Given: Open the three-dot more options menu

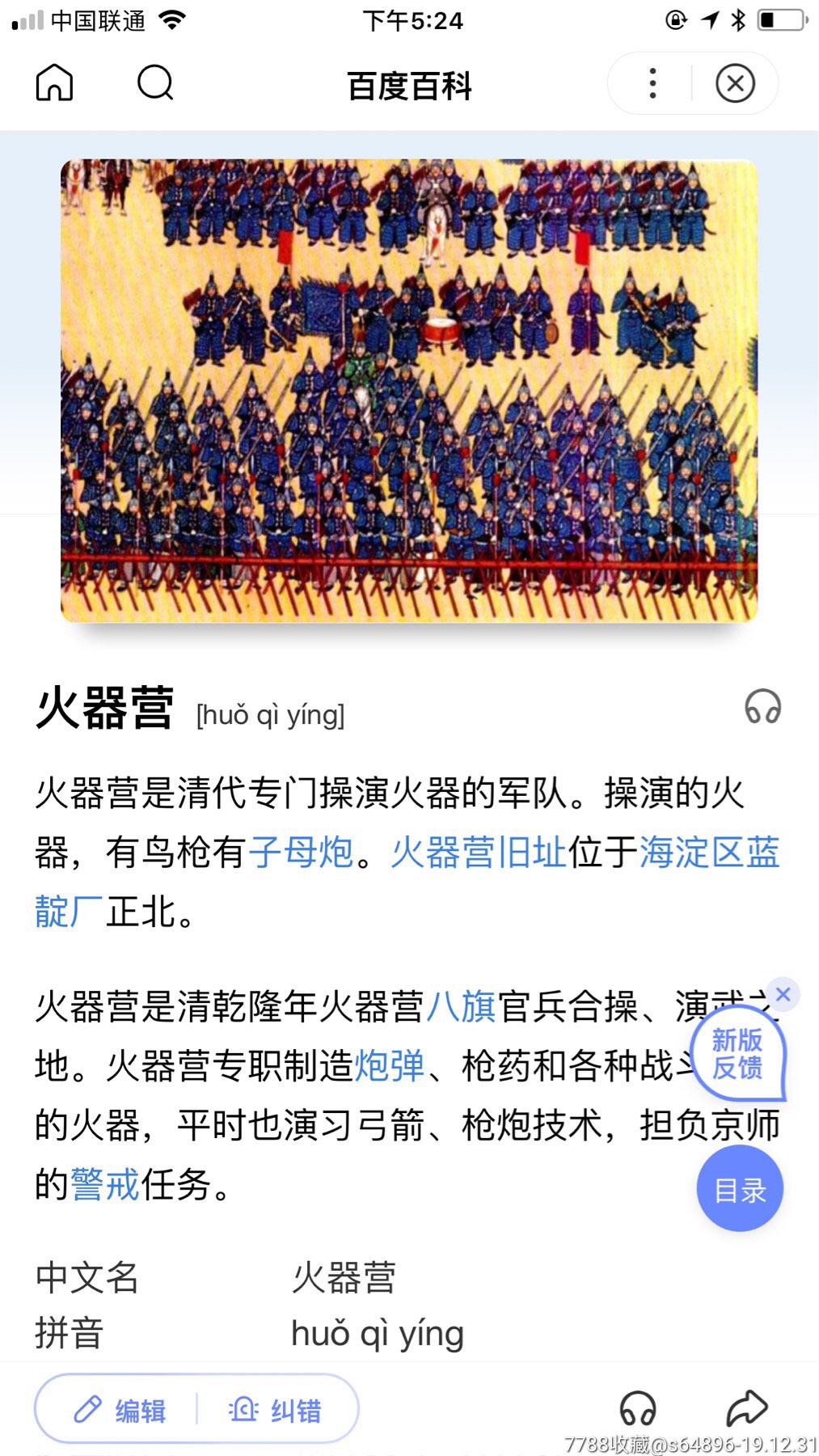Looking at the screenshot, I should (652, 83).
